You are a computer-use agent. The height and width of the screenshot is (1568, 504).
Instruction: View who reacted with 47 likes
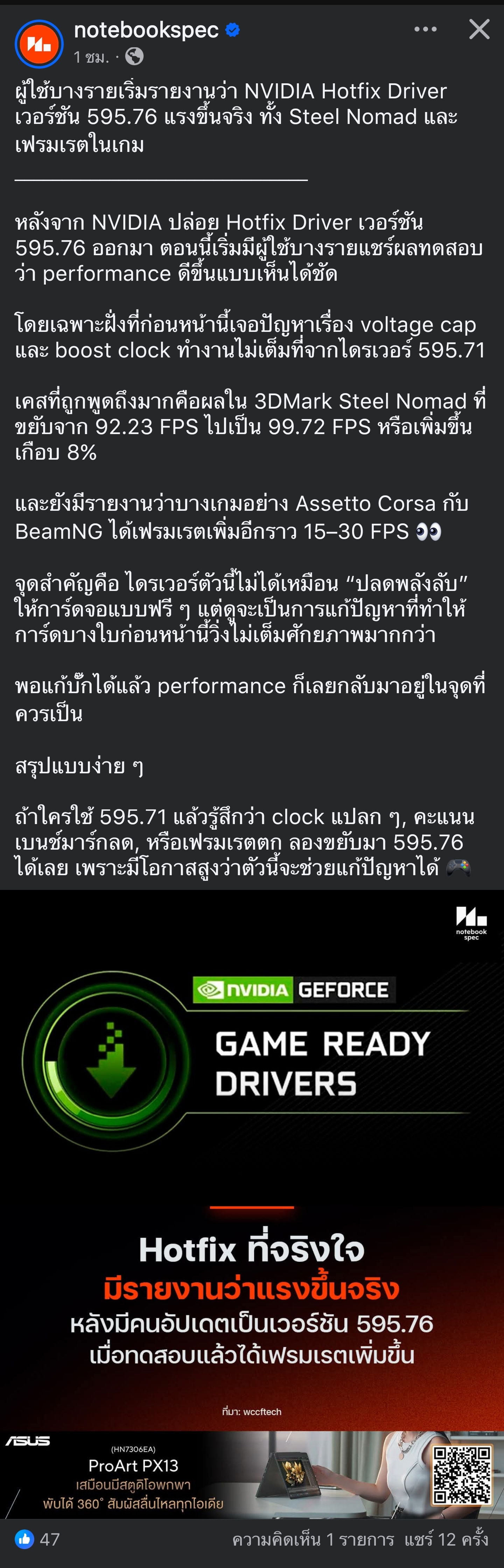click(x=38, y=1539)
